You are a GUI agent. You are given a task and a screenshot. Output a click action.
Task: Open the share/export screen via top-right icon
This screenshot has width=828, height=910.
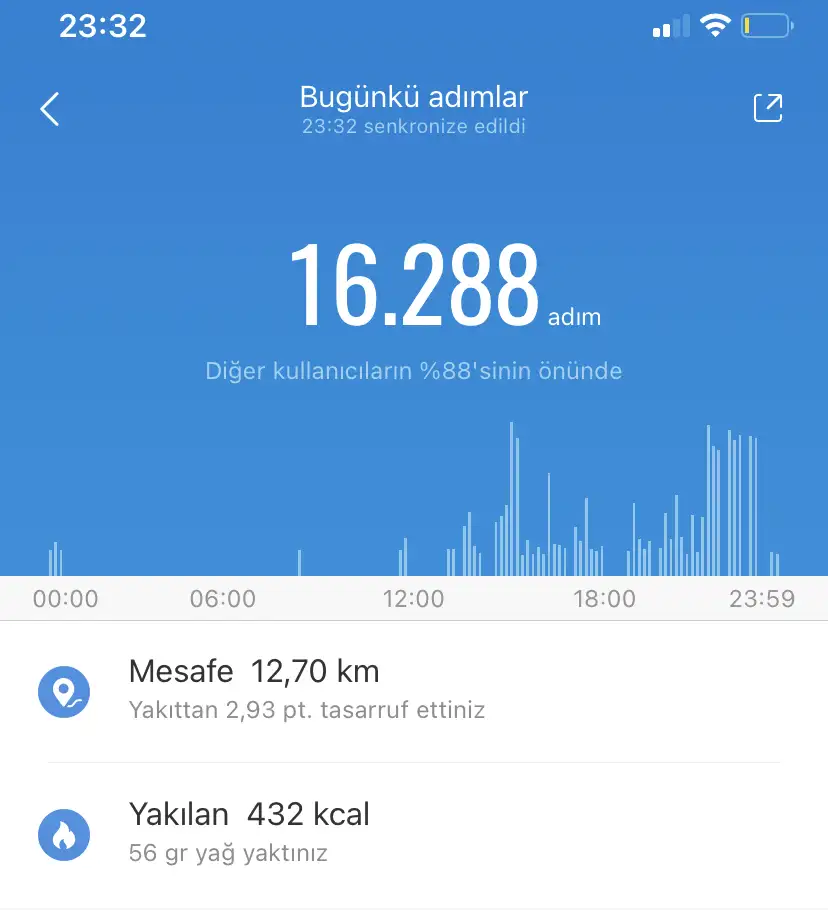pyautogui.click(x=768, y=106)
